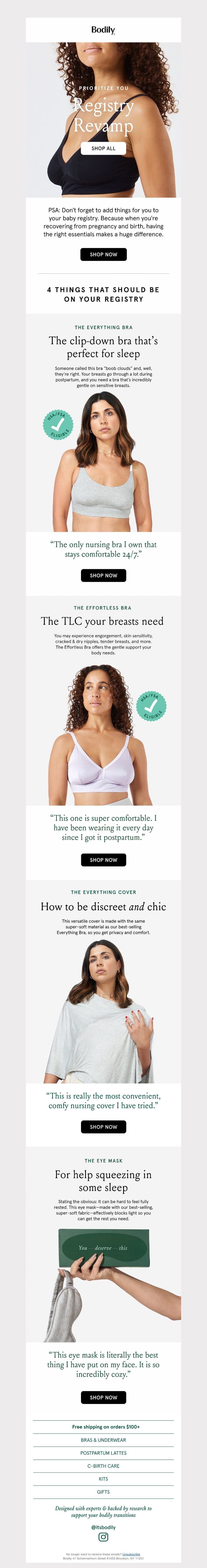Shop now for The Everything Bra
207x1568 pixels.
(x=103, y=575)
